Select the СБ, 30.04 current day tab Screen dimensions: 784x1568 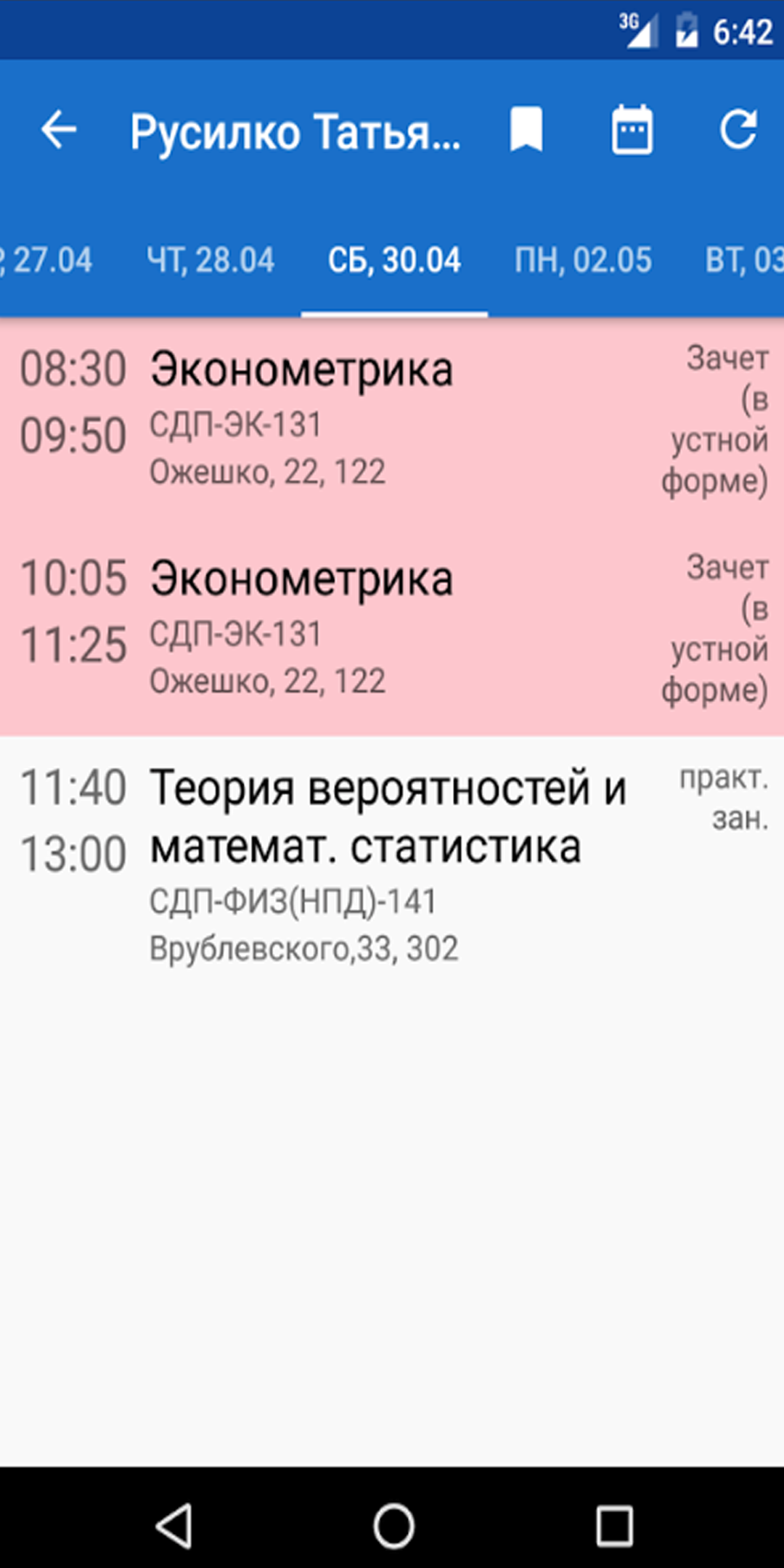395,260
